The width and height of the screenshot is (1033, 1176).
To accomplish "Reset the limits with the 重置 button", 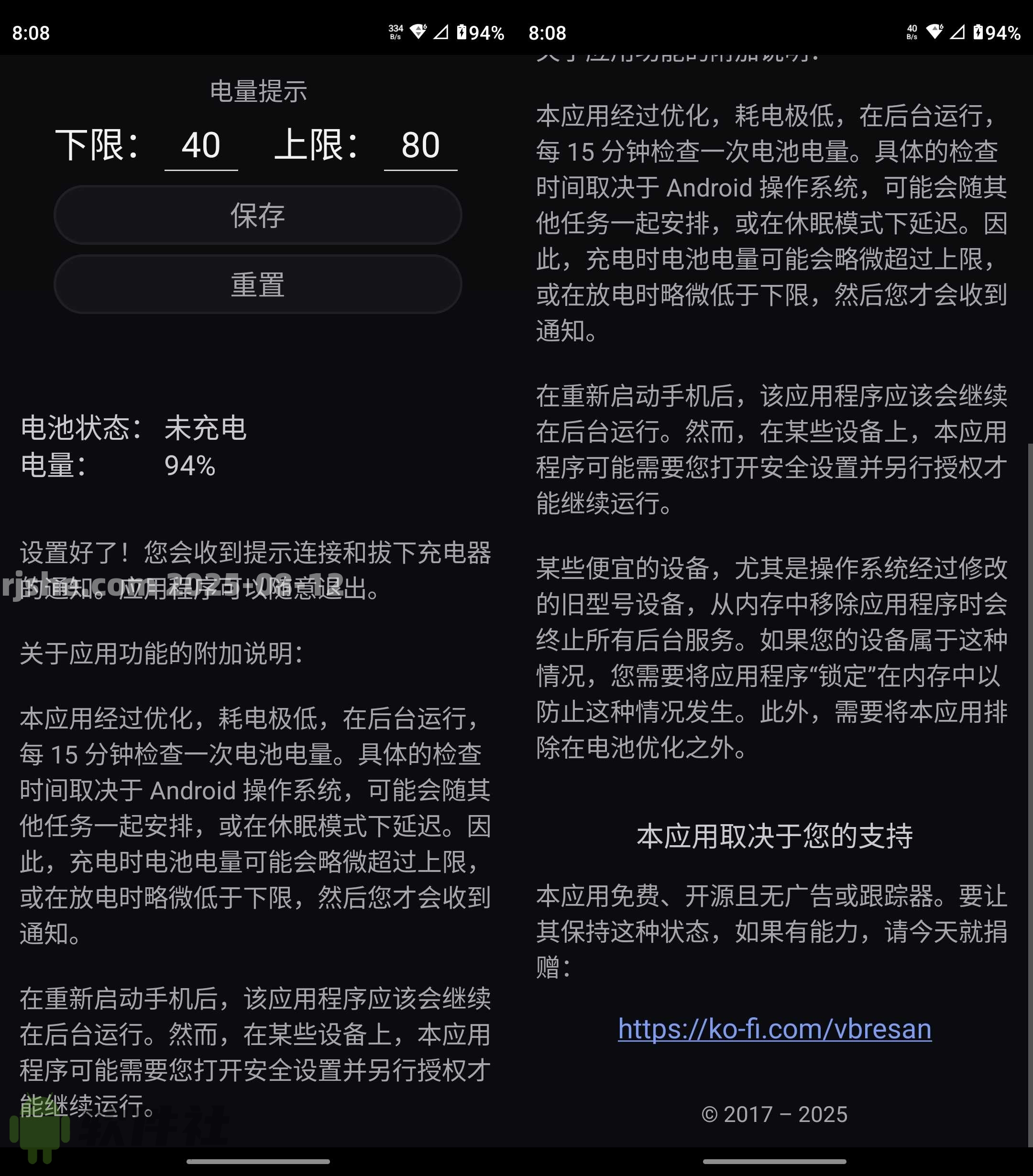I will (x=258, y=285).
